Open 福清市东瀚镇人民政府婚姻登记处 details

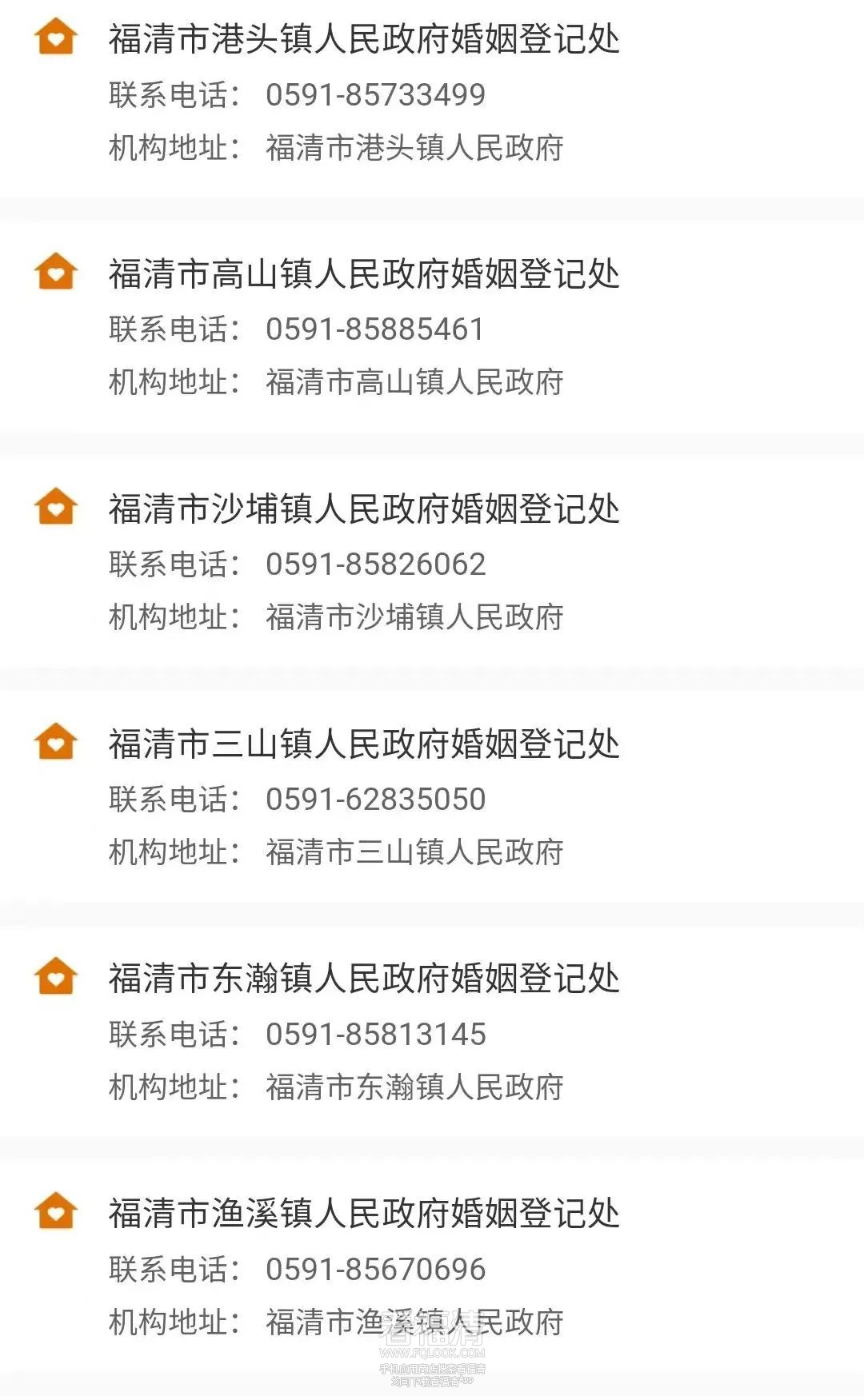pos(364,979)
